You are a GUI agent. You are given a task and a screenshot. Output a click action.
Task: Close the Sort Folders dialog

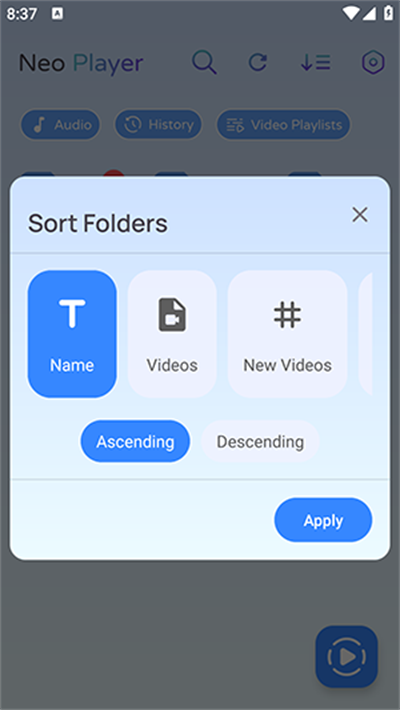point(360,215)
